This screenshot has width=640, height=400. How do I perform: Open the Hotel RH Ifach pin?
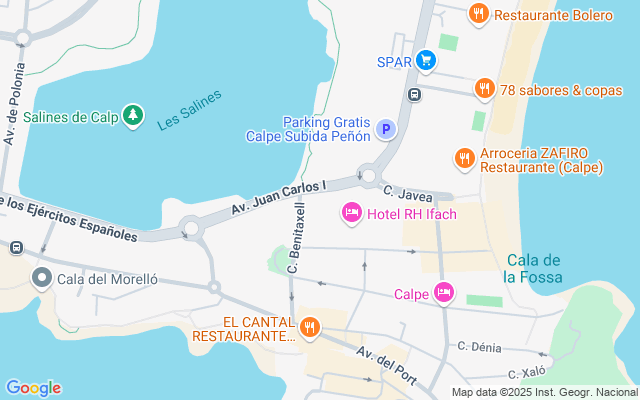coord(351,213)
